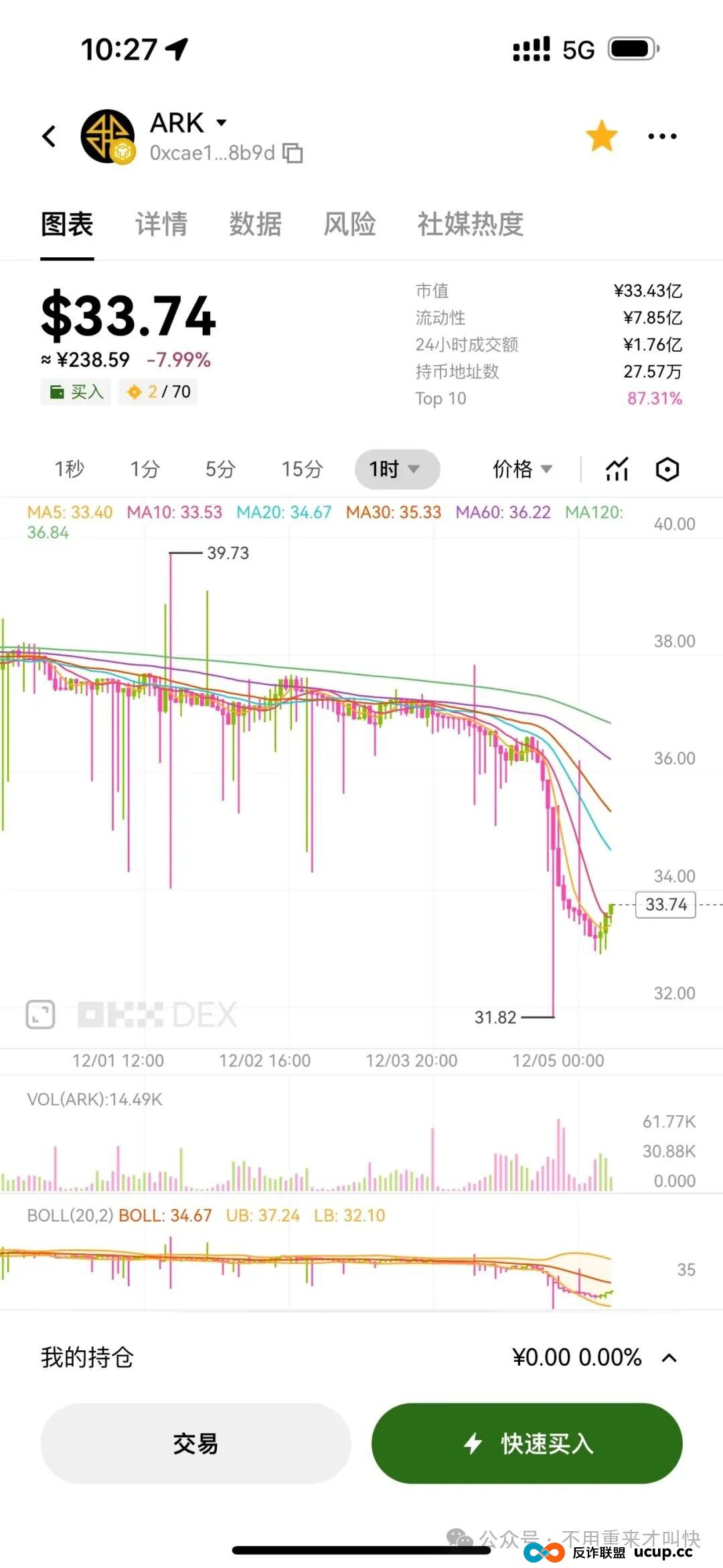Tap the 快速买入 button

click(528, 1445)
